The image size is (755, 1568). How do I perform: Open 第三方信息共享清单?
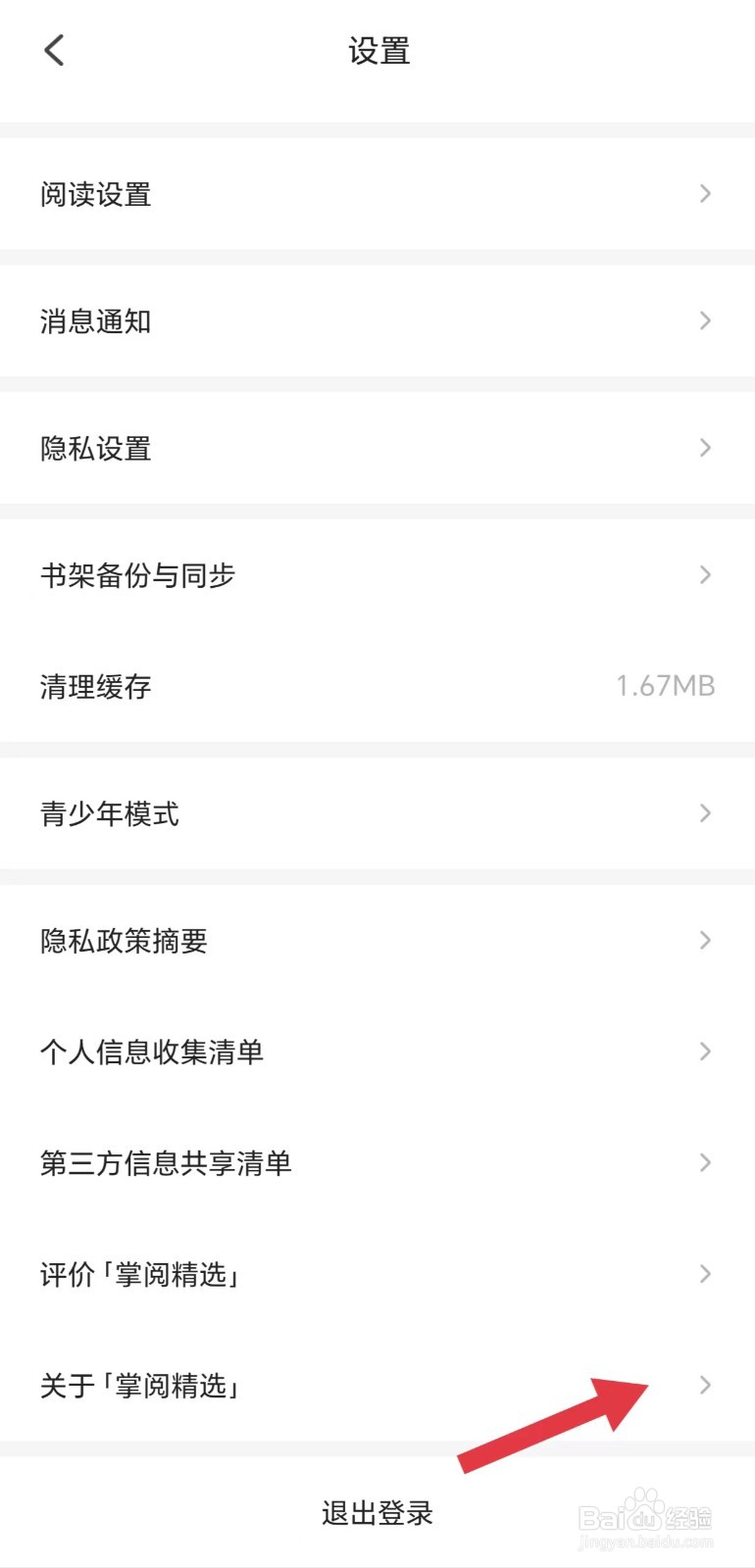click(x=377, y=1163)
